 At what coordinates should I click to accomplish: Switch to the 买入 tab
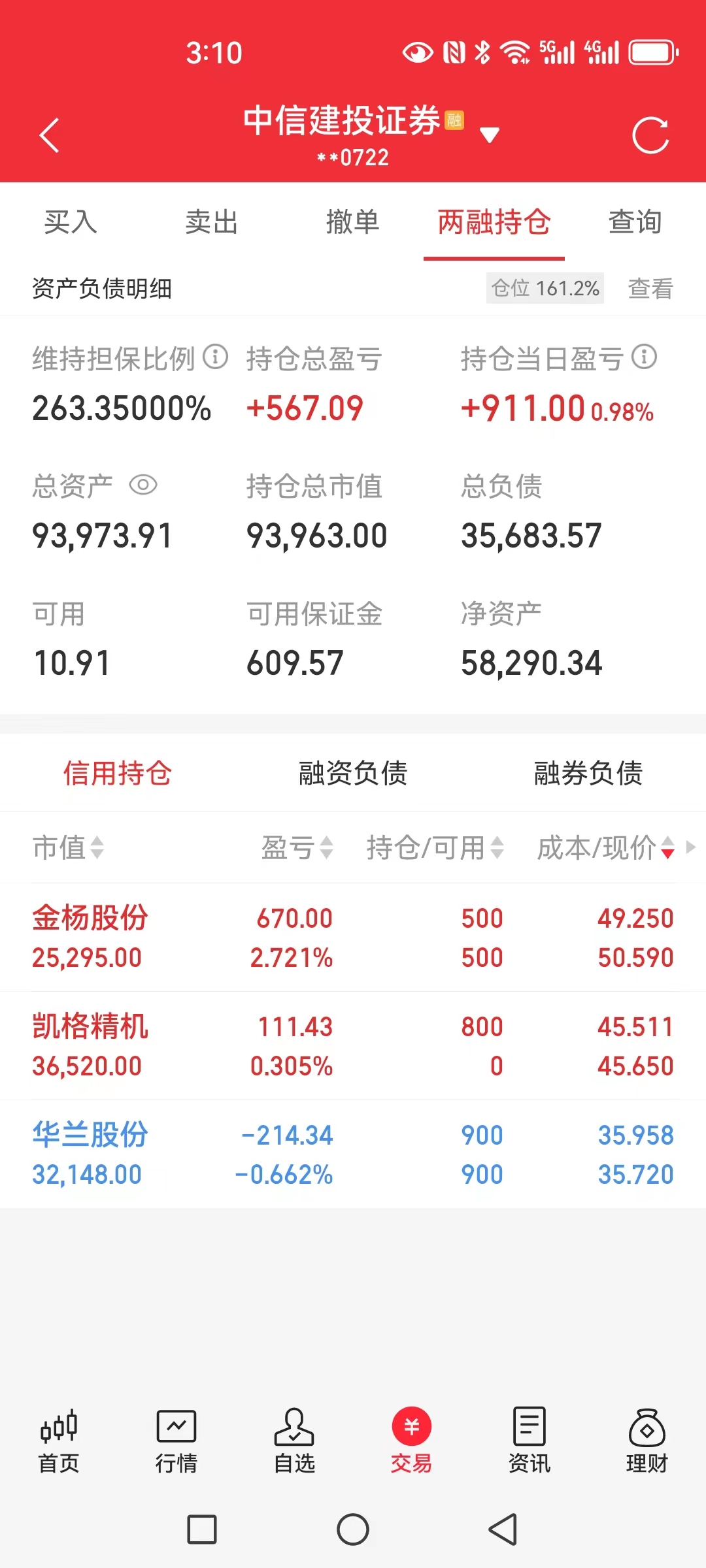(71, 222)
